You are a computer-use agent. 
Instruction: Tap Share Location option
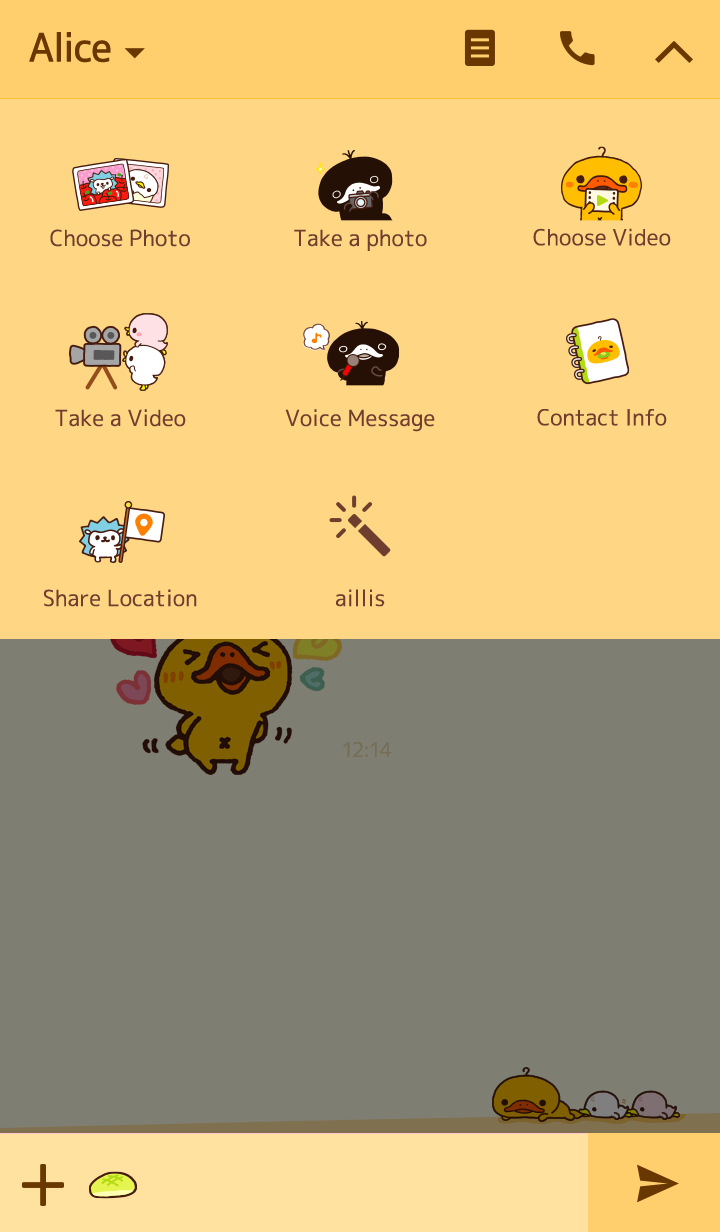(x=120, y=552)
